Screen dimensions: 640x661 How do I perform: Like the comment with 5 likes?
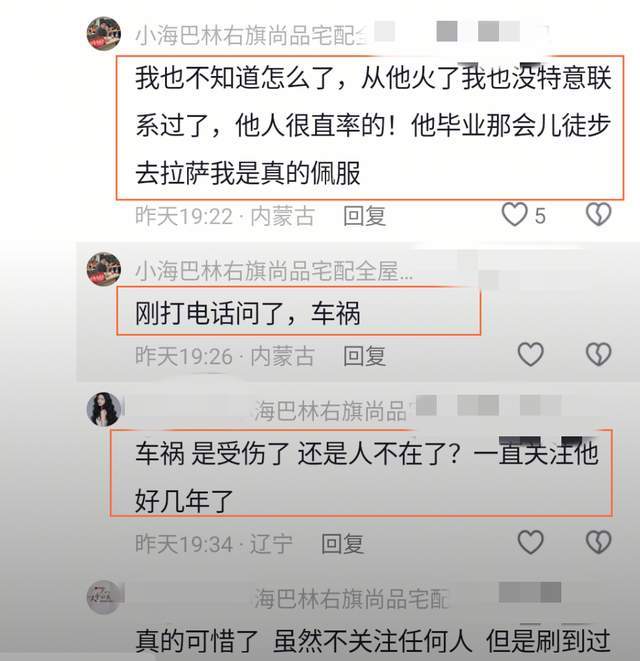[514, 215]
